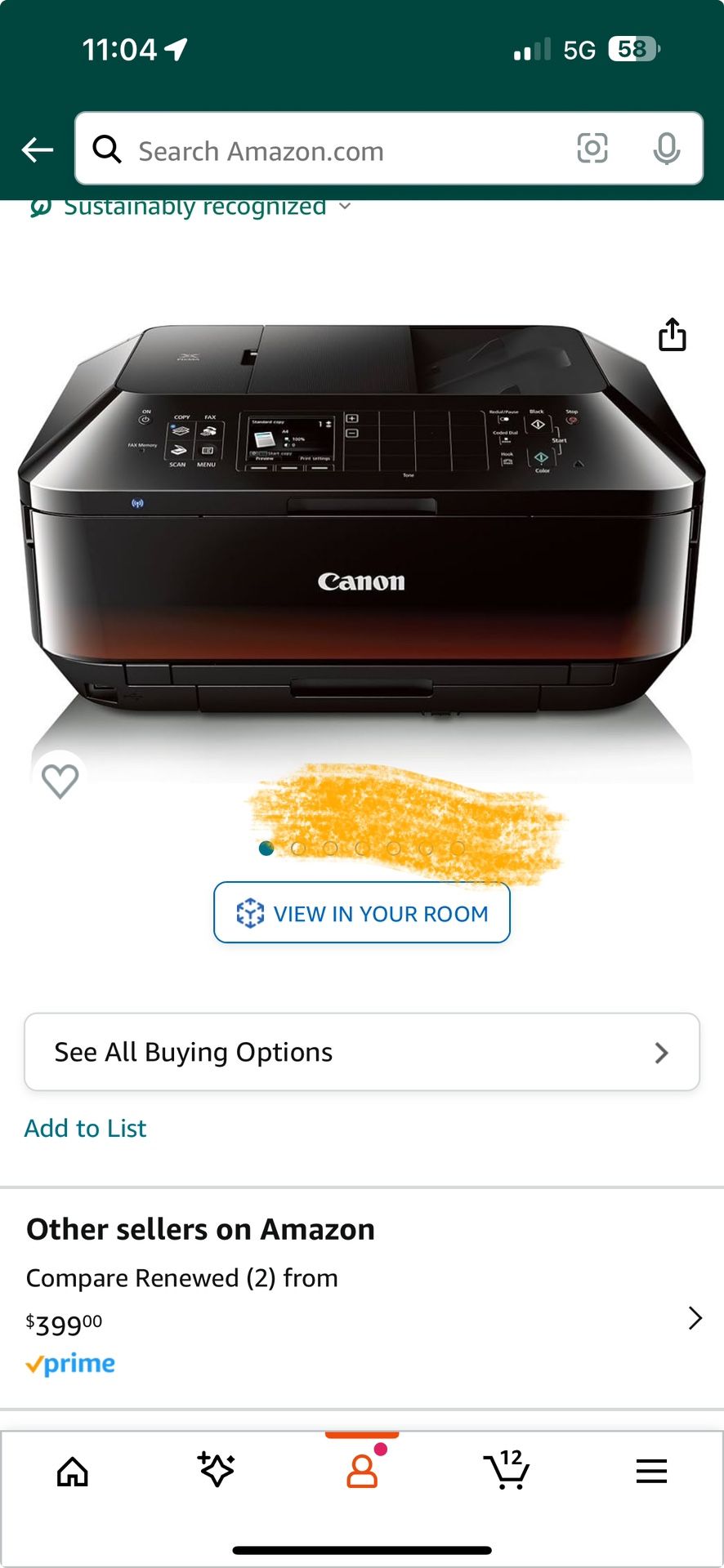This screenshot has width=724, height=1568.
Task: Open the hamburger menu tab
Action: (651, 1472)
